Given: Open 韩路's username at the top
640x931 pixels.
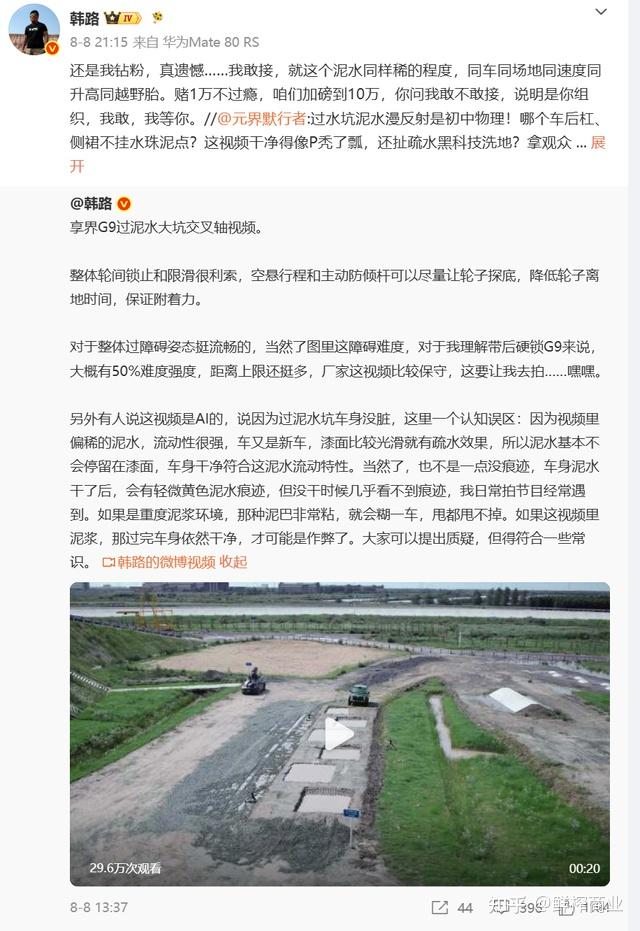Looking at the screenshot, I should tap(84, 18).
